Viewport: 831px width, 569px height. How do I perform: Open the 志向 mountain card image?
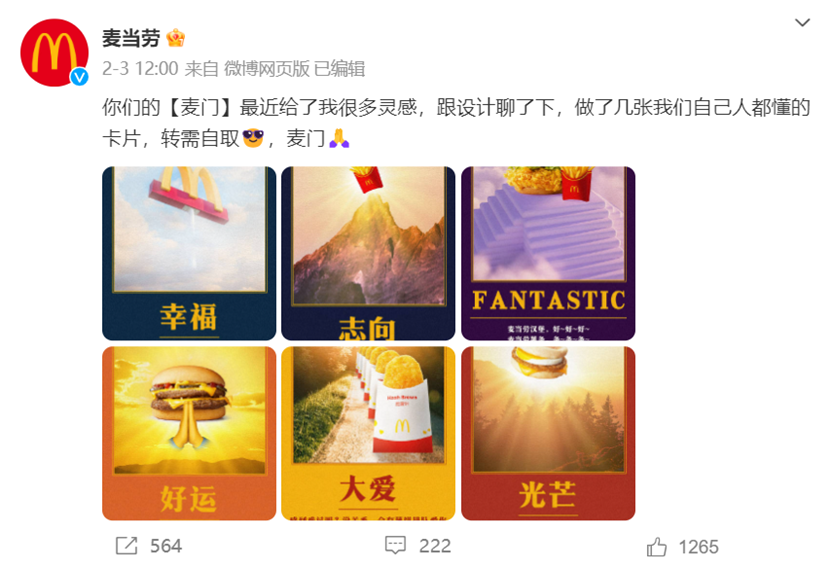click(368, 253)
